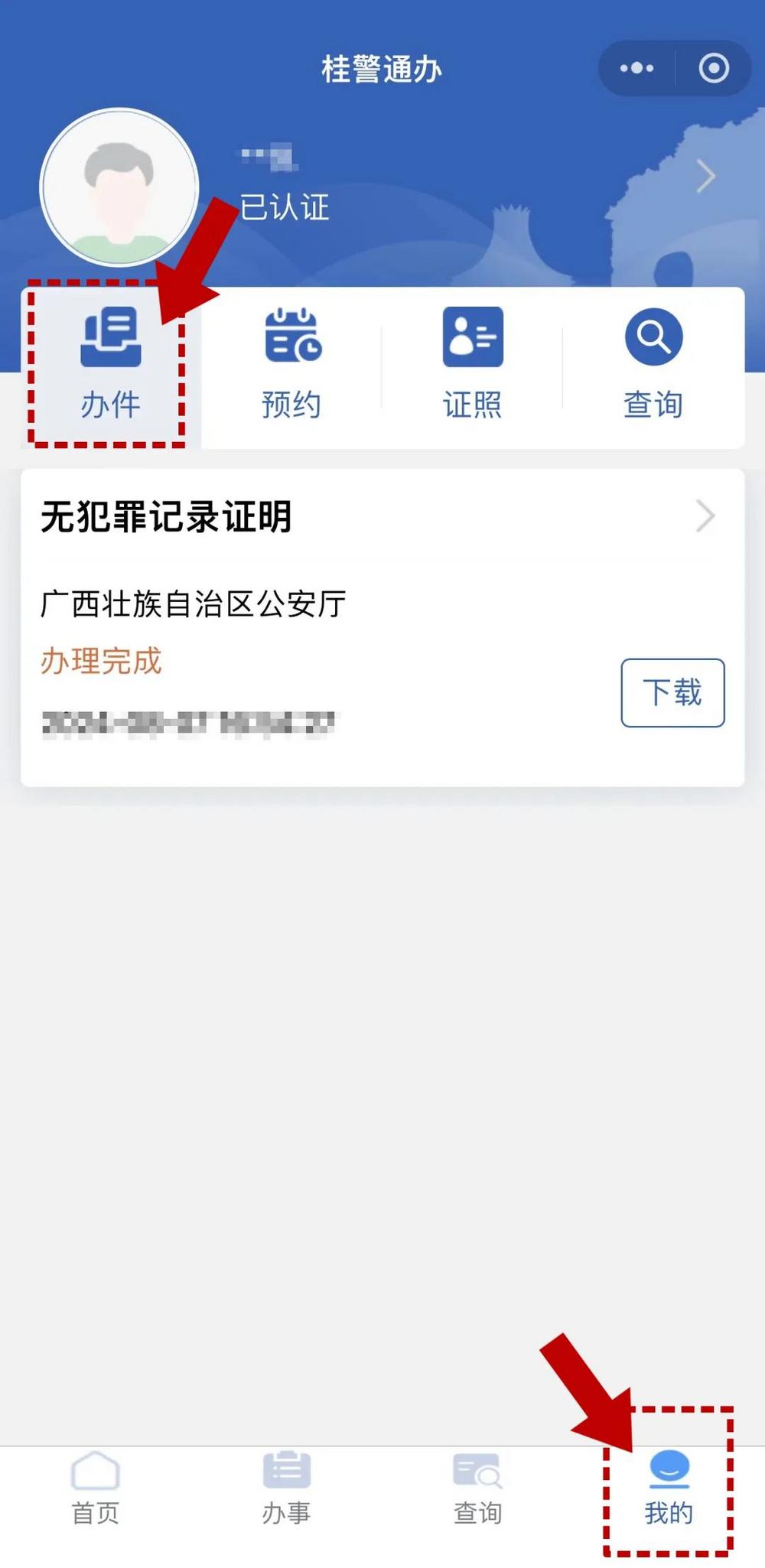765x1568 pixels.
Task: Tap the 下载 download button
Action: coord(672,692)
